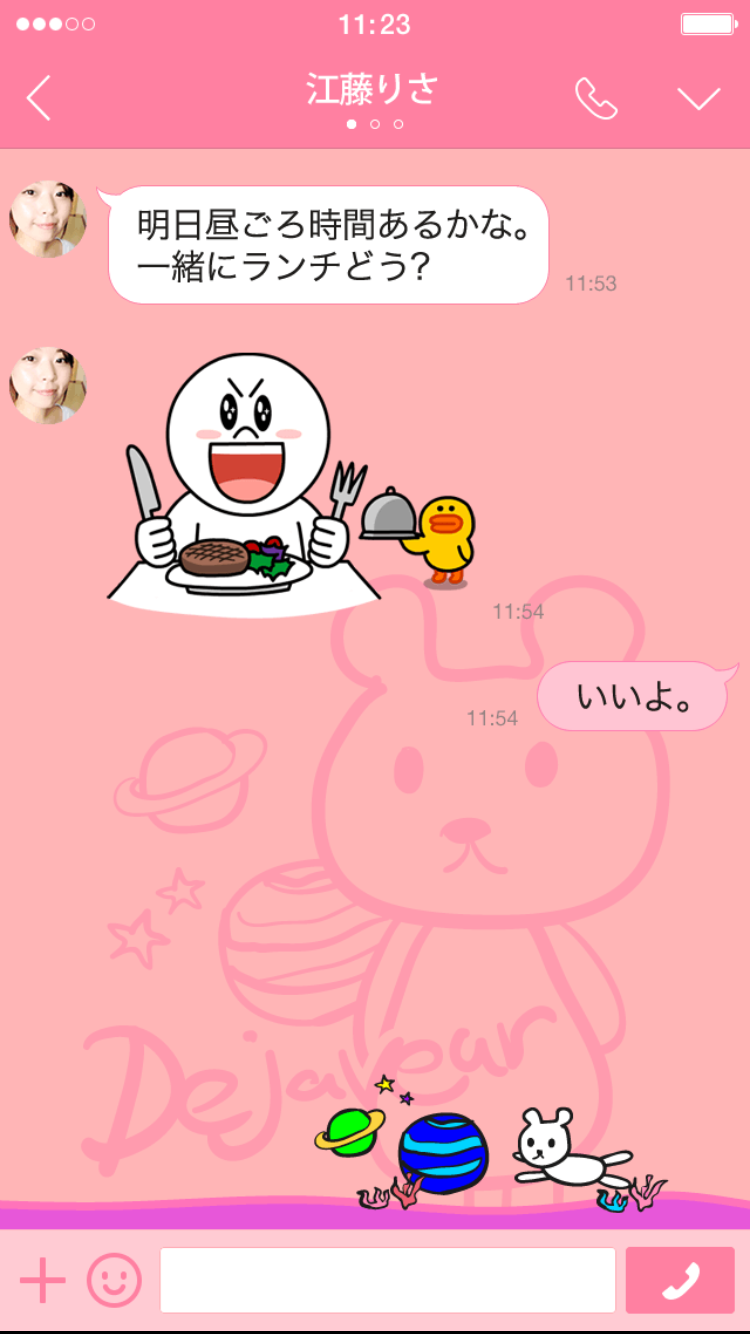Go back from the chat with 江藤りさ
Viewport: 750px width, 1334px height.
pyautogui.click(x=38, y=98)
